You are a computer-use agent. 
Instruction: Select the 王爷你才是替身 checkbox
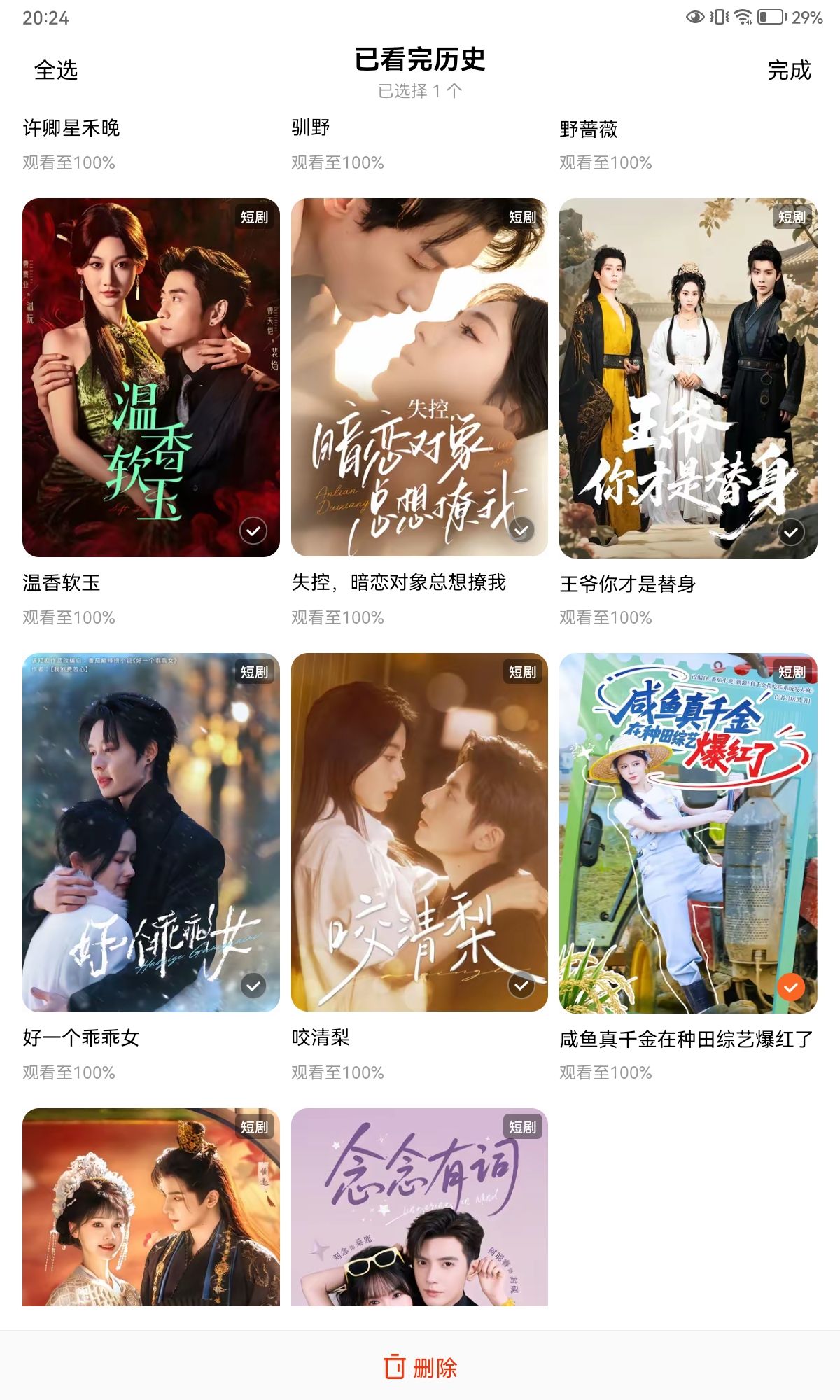791,533
